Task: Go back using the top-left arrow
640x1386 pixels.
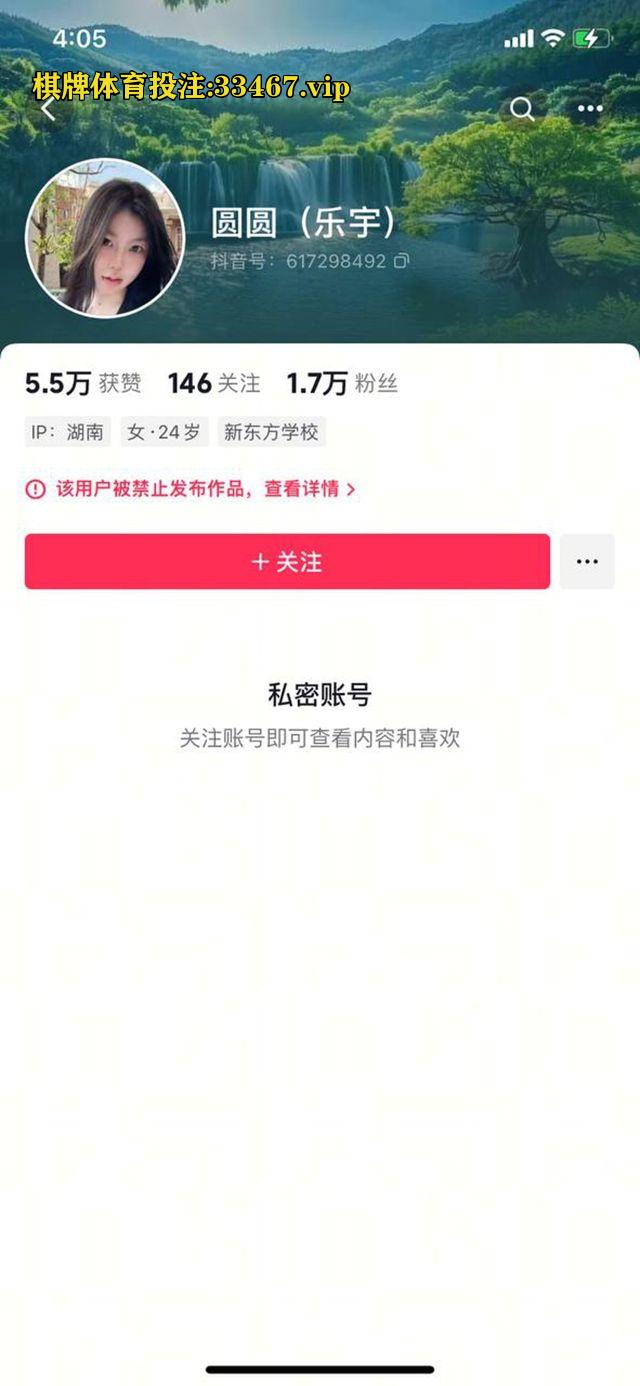Action: coord(48,109)
